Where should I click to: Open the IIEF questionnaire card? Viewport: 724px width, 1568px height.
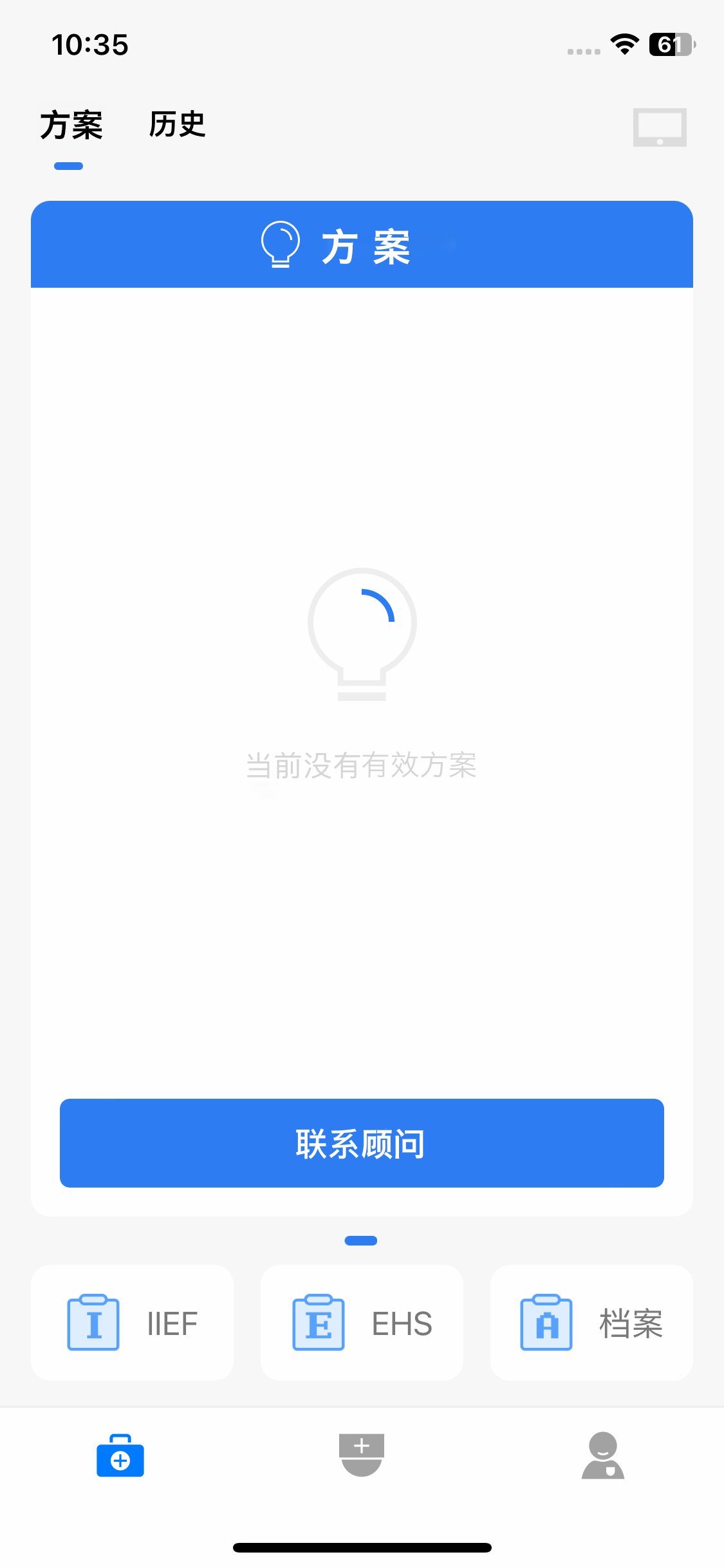(132, 1323)
